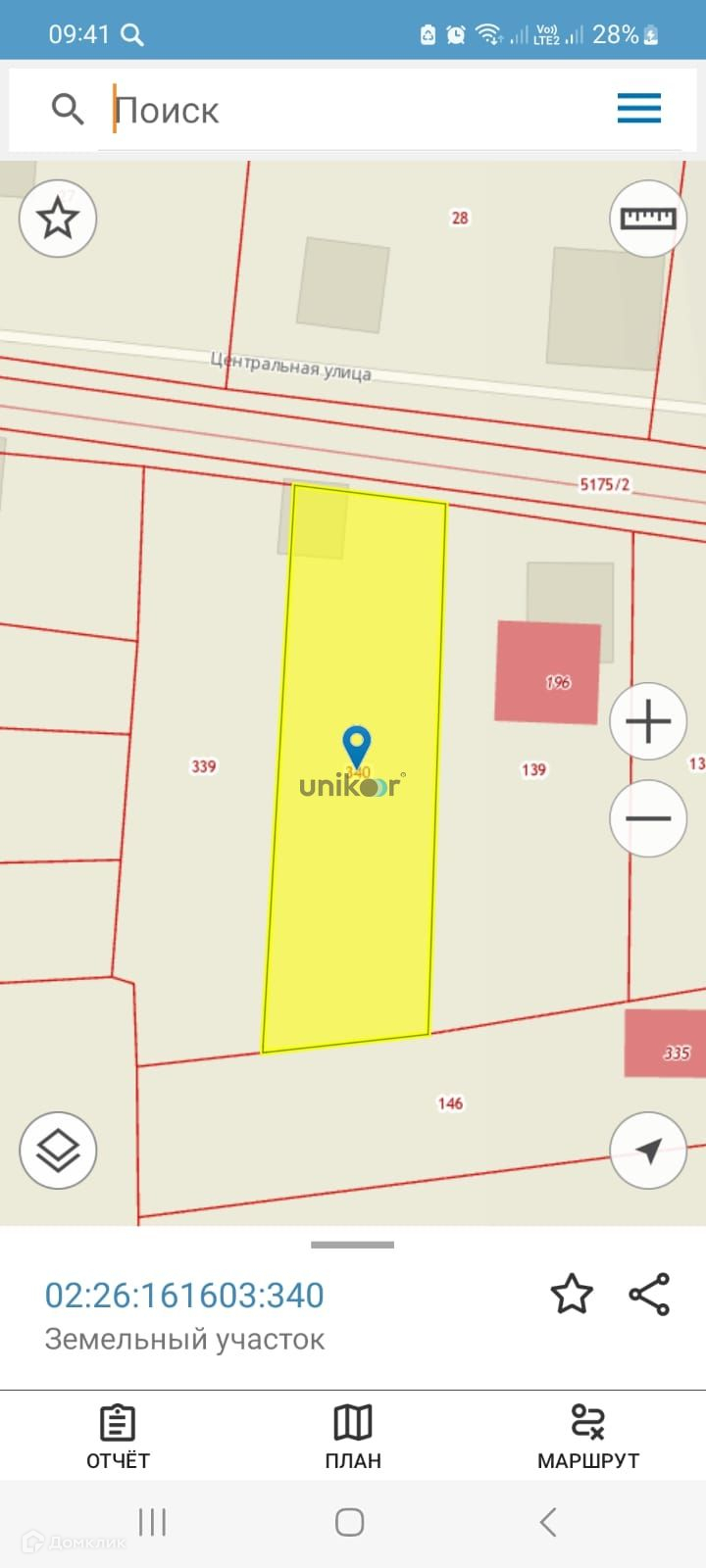Open the ПЛАН view
The height and width of the screenshot is (1568, 706).
(353, 1437)
